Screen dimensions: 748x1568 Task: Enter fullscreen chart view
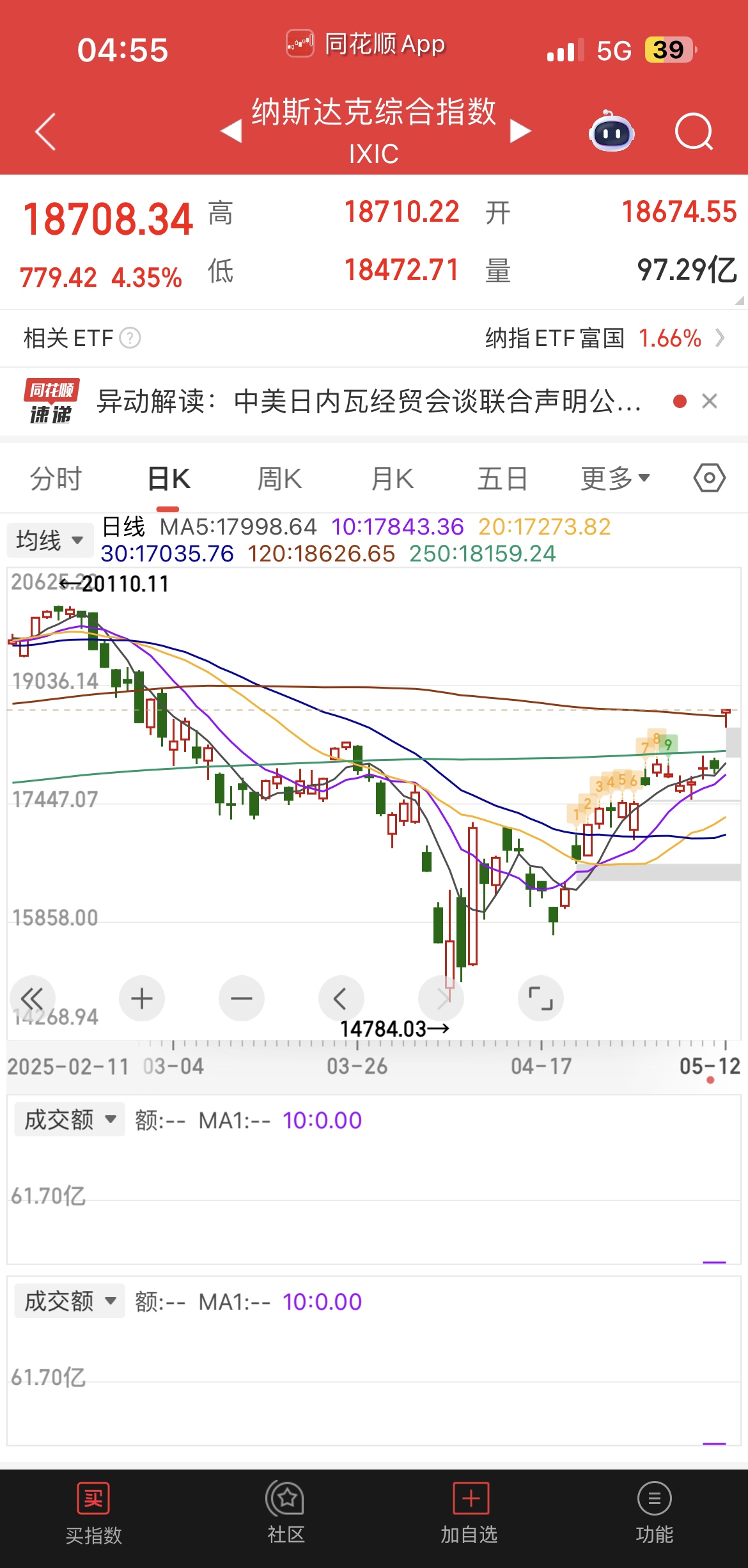pyautogui.click(x=540, y=998)
